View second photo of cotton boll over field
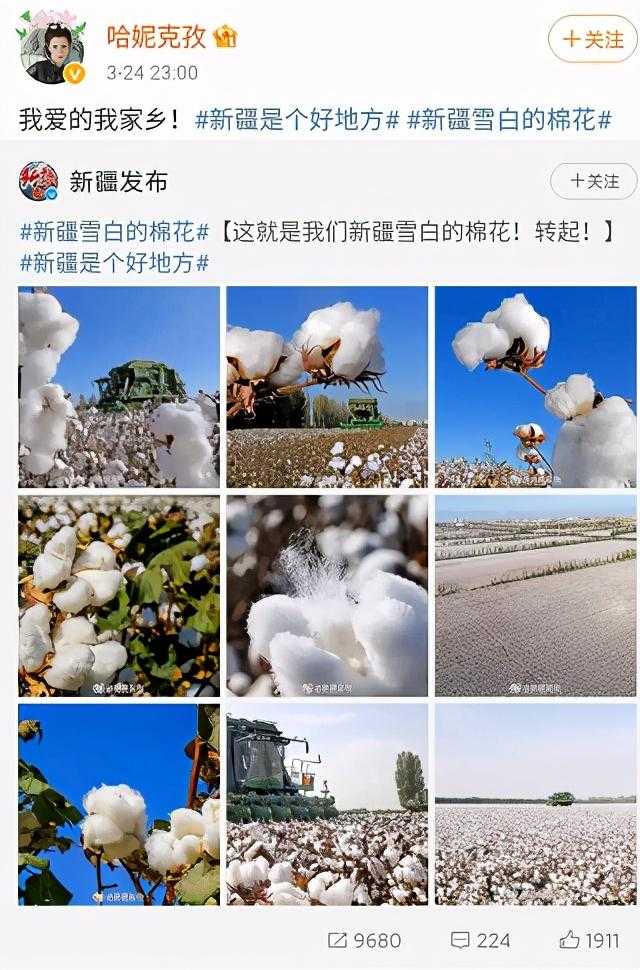Viewport: 640px width, 970px height. (326, 386)
